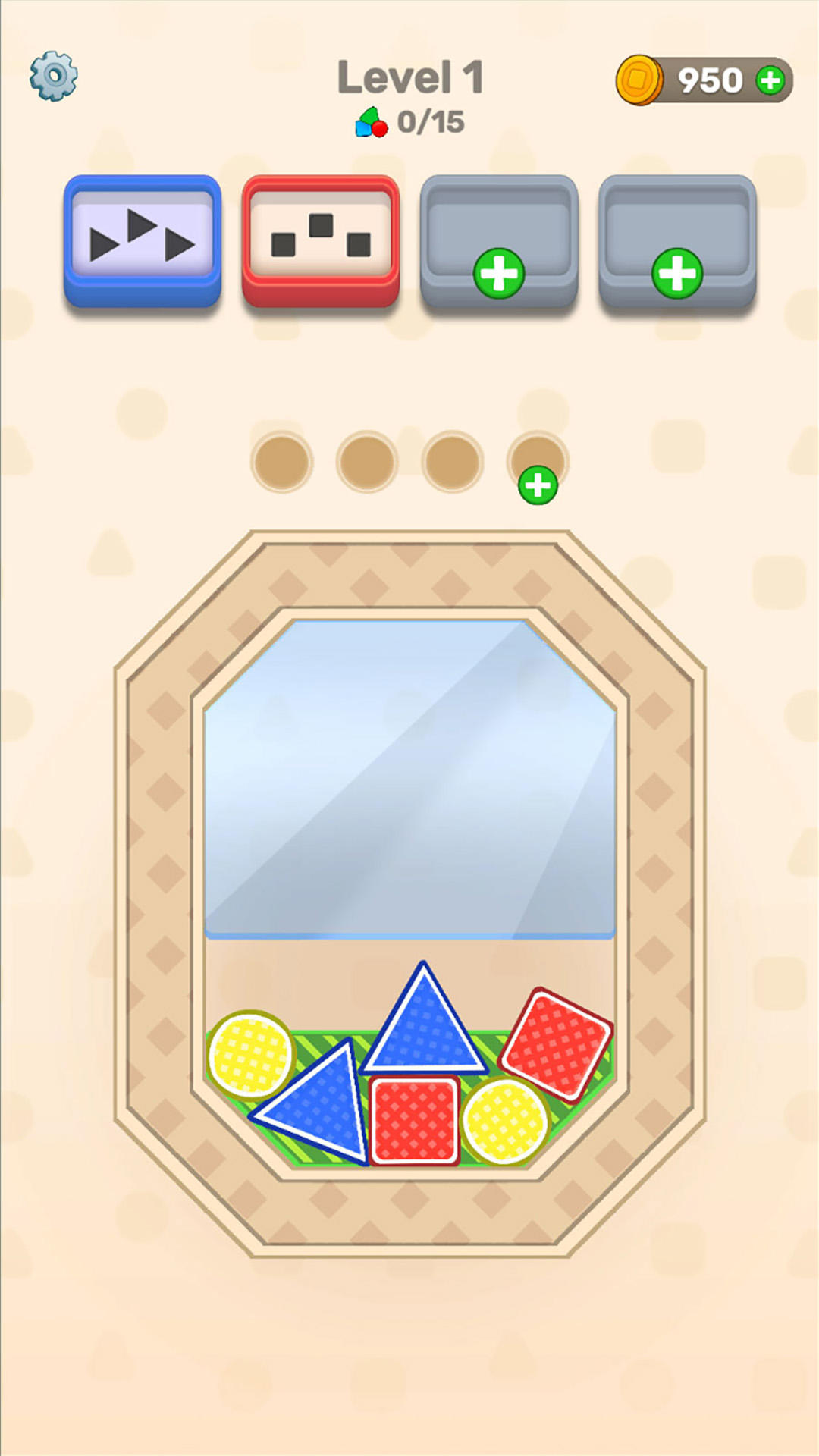Add an extra holding slot with the plus
819x1456 pixels.
pos(538,484)
